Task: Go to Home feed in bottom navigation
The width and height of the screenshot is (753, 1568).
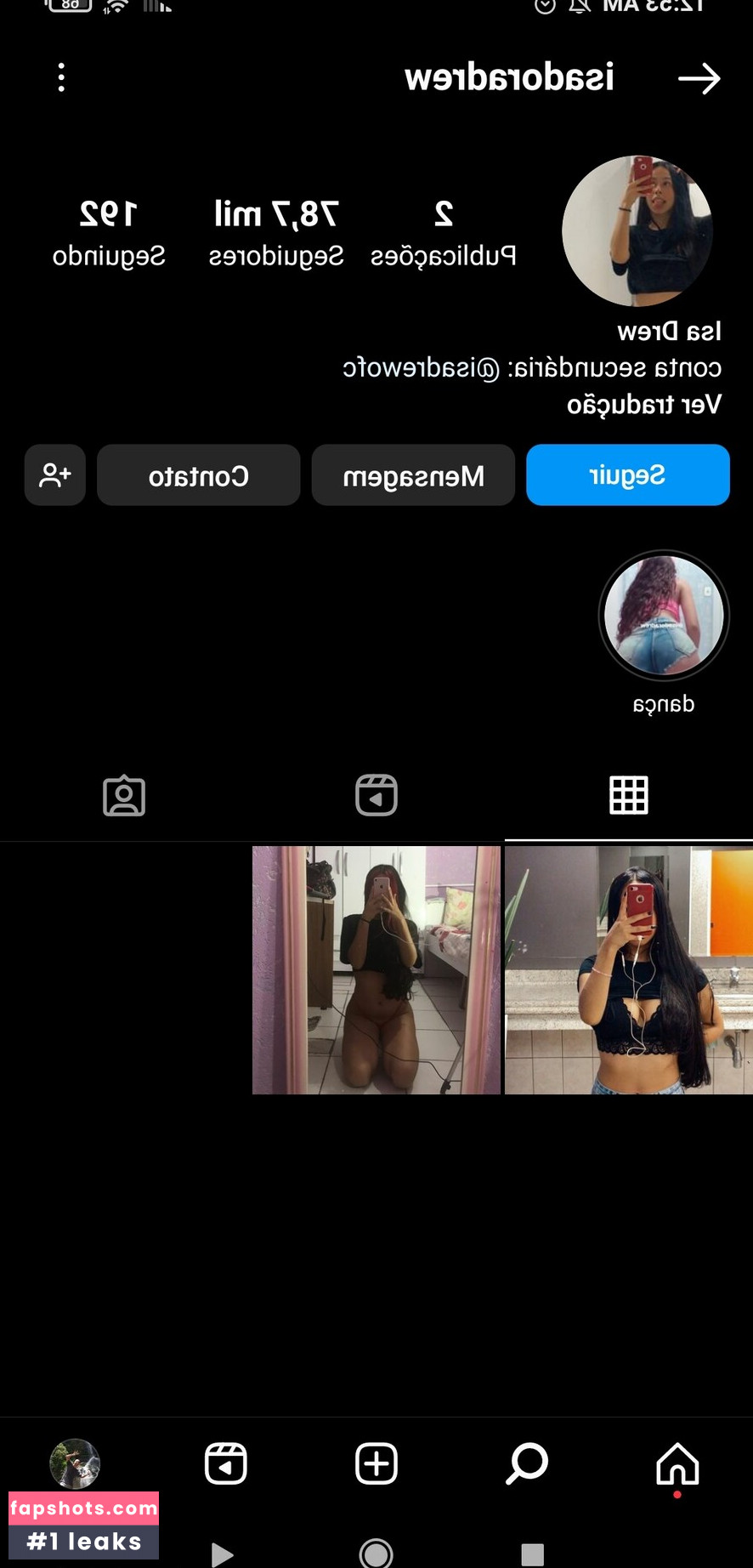Action: coord(677,1464)
